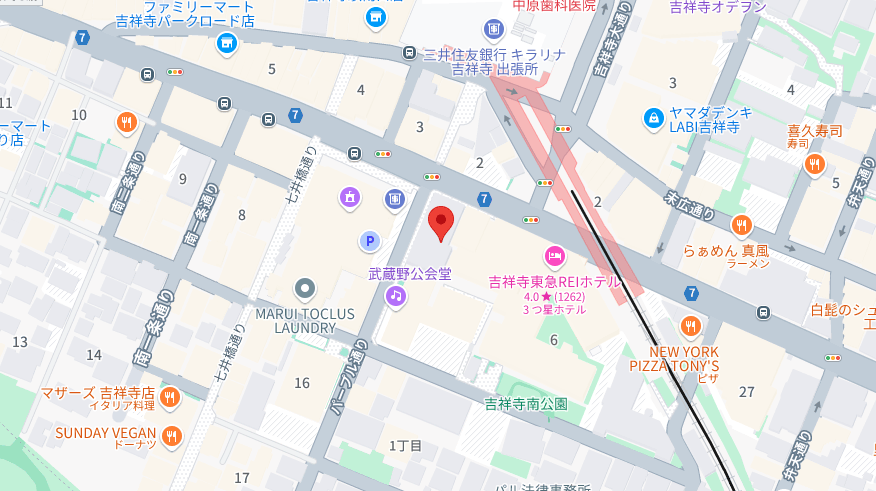Open 三井住友銀行 キラリナ吉祥寺出張所 marker

coord(492,30)
